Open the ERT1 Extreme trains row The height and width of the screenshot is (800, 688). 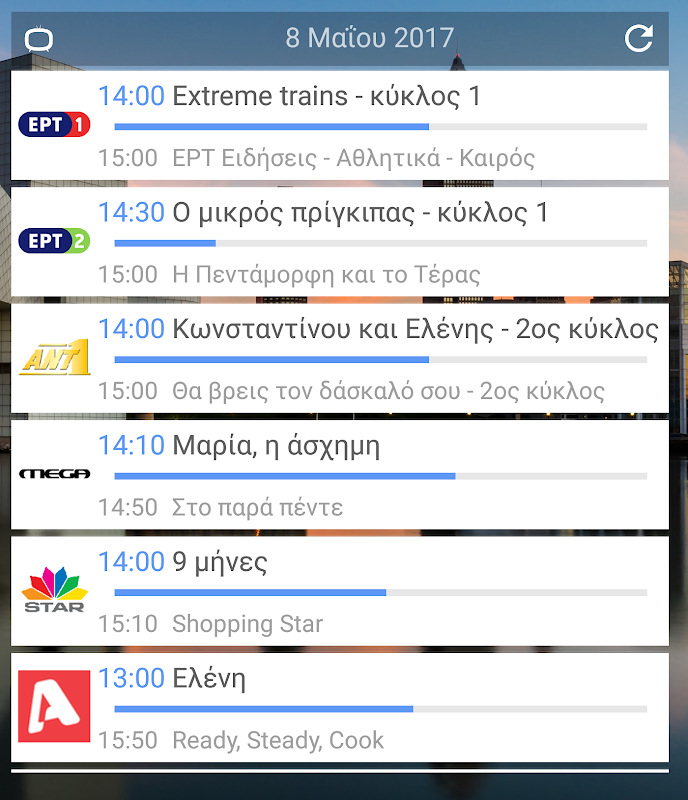340,125
